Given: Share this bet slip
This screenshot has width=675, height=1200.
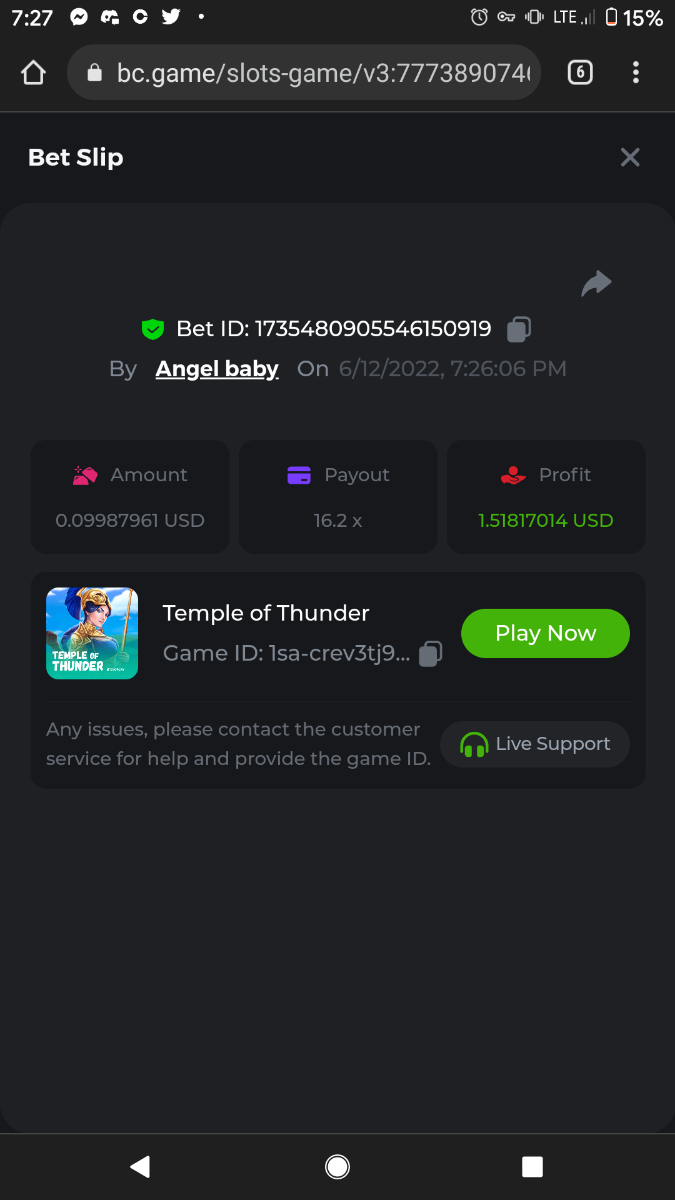Looking at the screenshot, I should pos(596,284).
